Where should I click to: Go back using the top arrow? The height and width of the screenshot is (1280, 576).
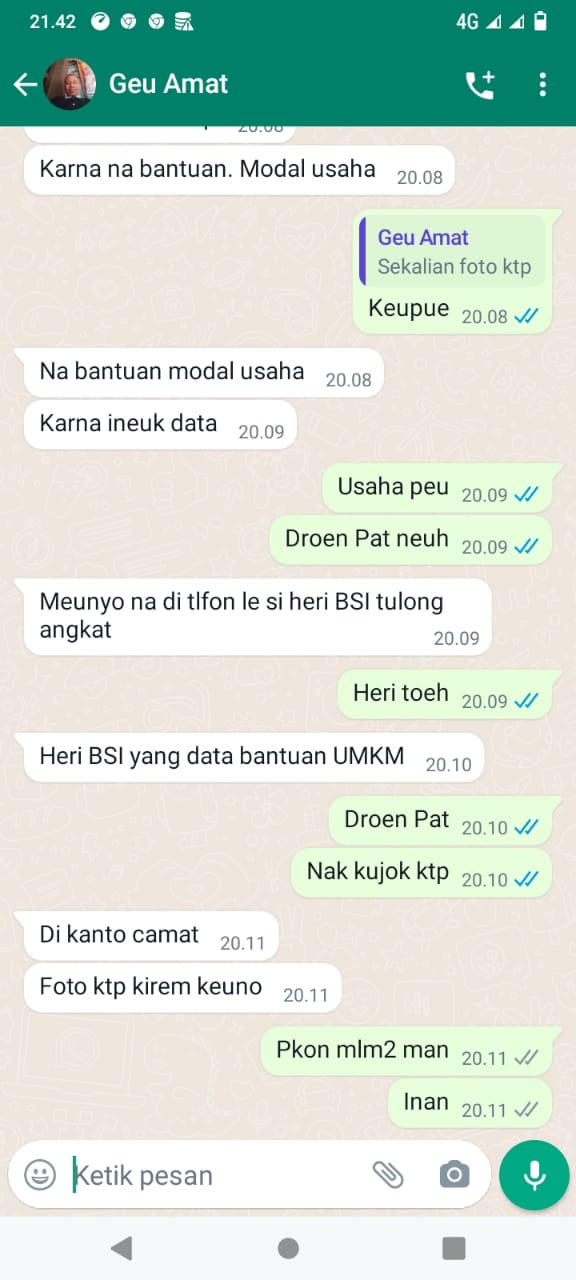click(x=25, y=85)
